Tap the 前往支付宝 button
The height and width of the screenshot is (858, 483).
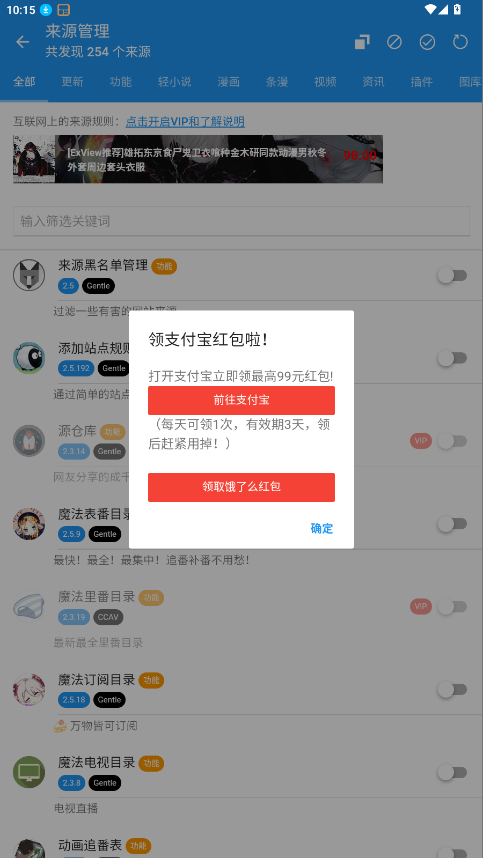pyautogui.click(x=241, y=400)
